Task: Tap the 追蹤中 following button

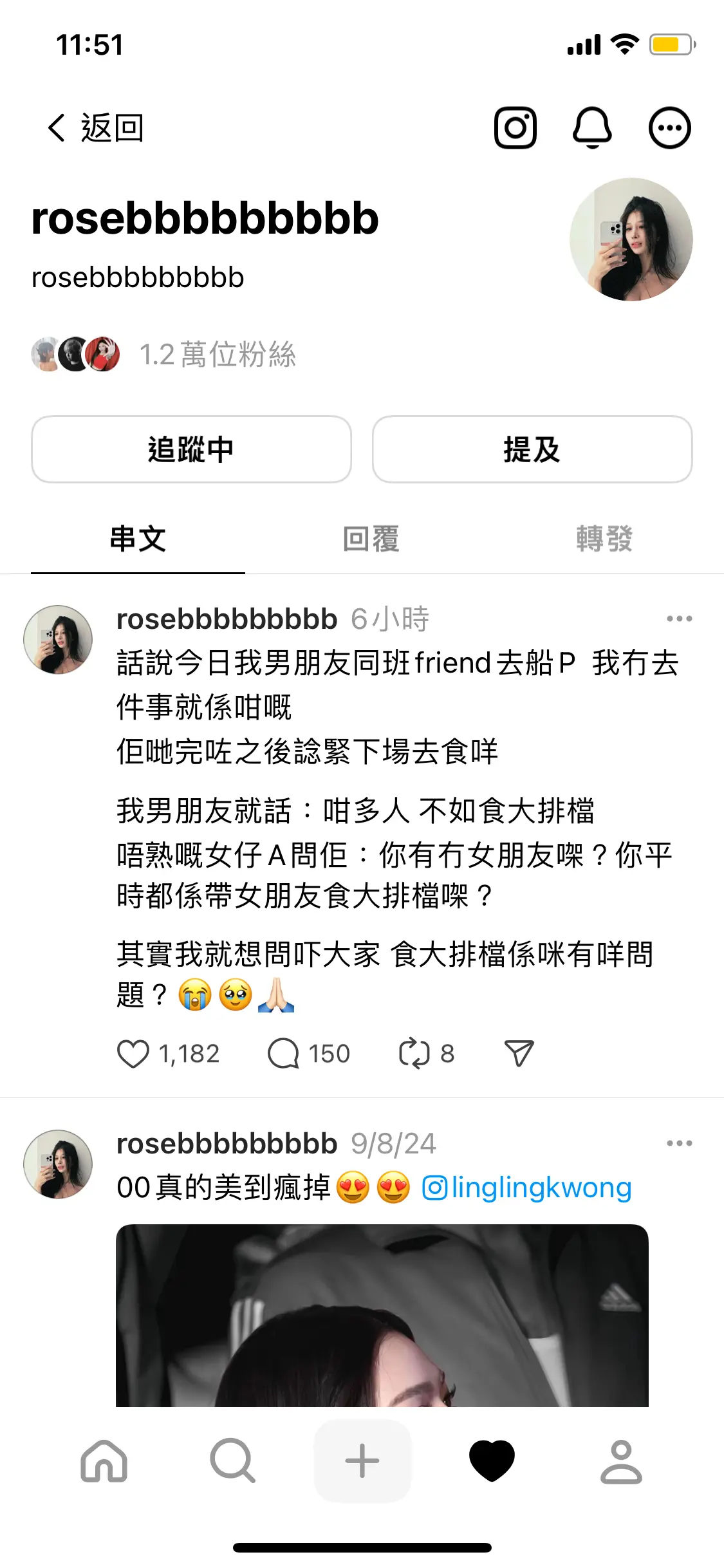Action: pos(191,449)
